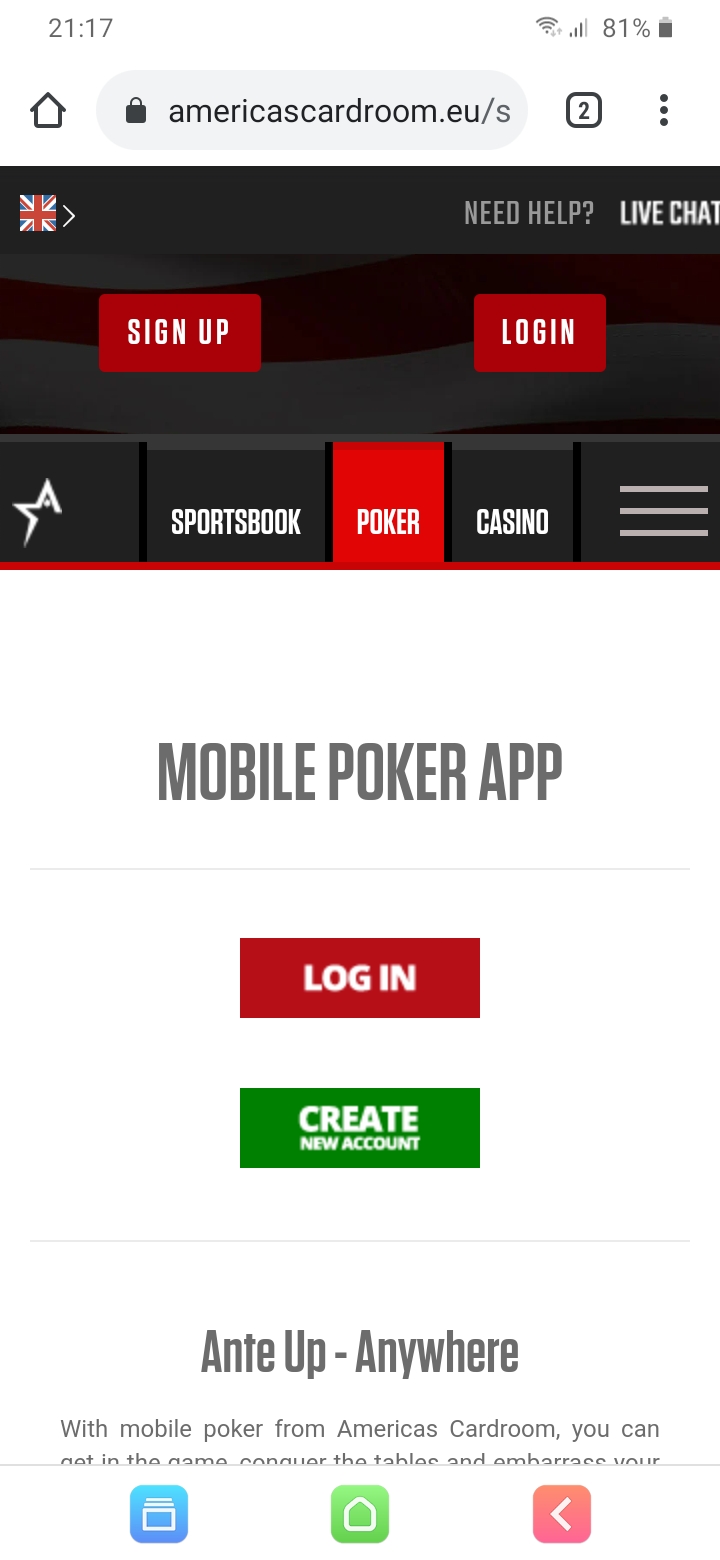
Task: Tap the americascardroom.eu address bar
Action: (311, 111)
